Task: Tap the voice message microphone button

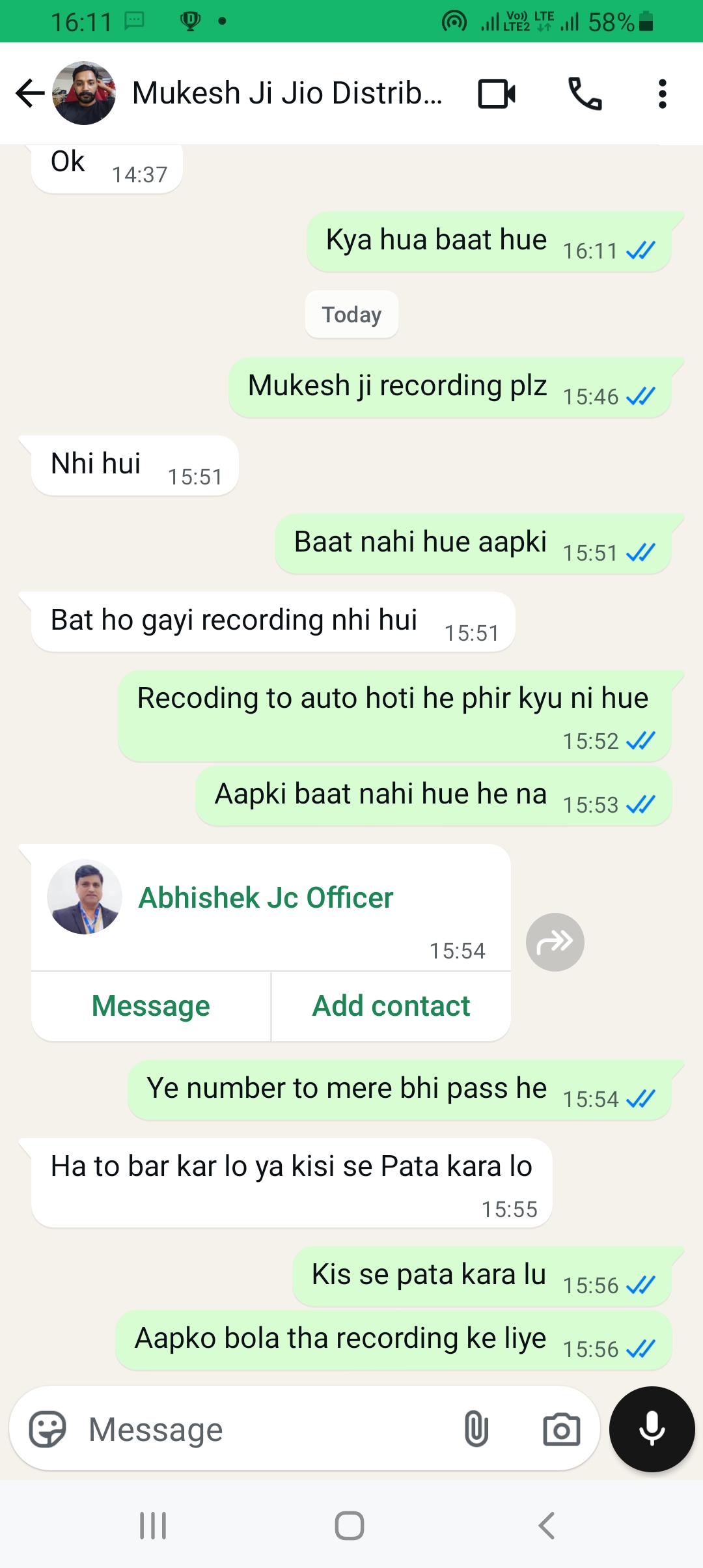Action: click(x=652, y=1429)
